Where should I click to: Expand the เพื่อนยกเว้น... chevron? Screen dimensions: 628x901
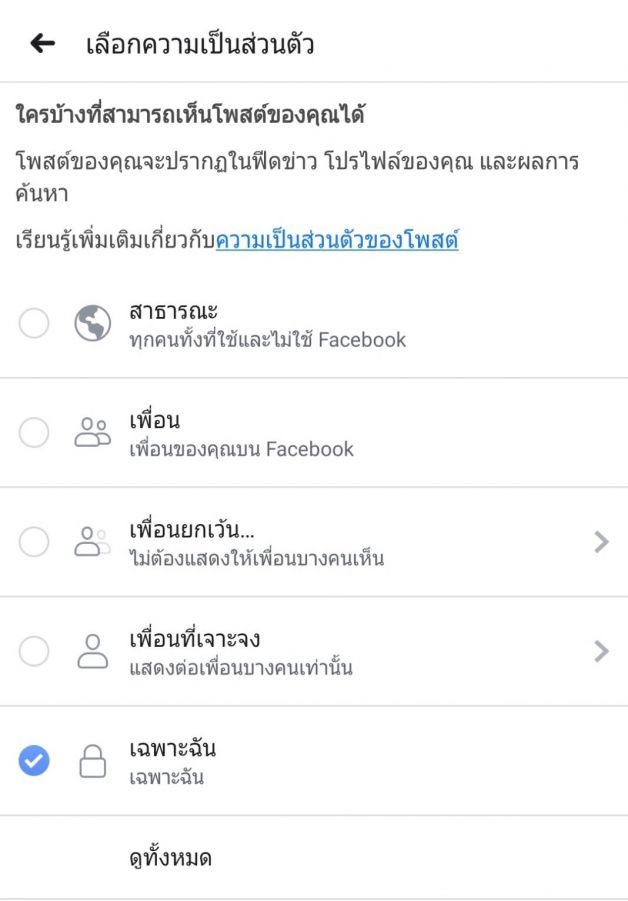601,542
